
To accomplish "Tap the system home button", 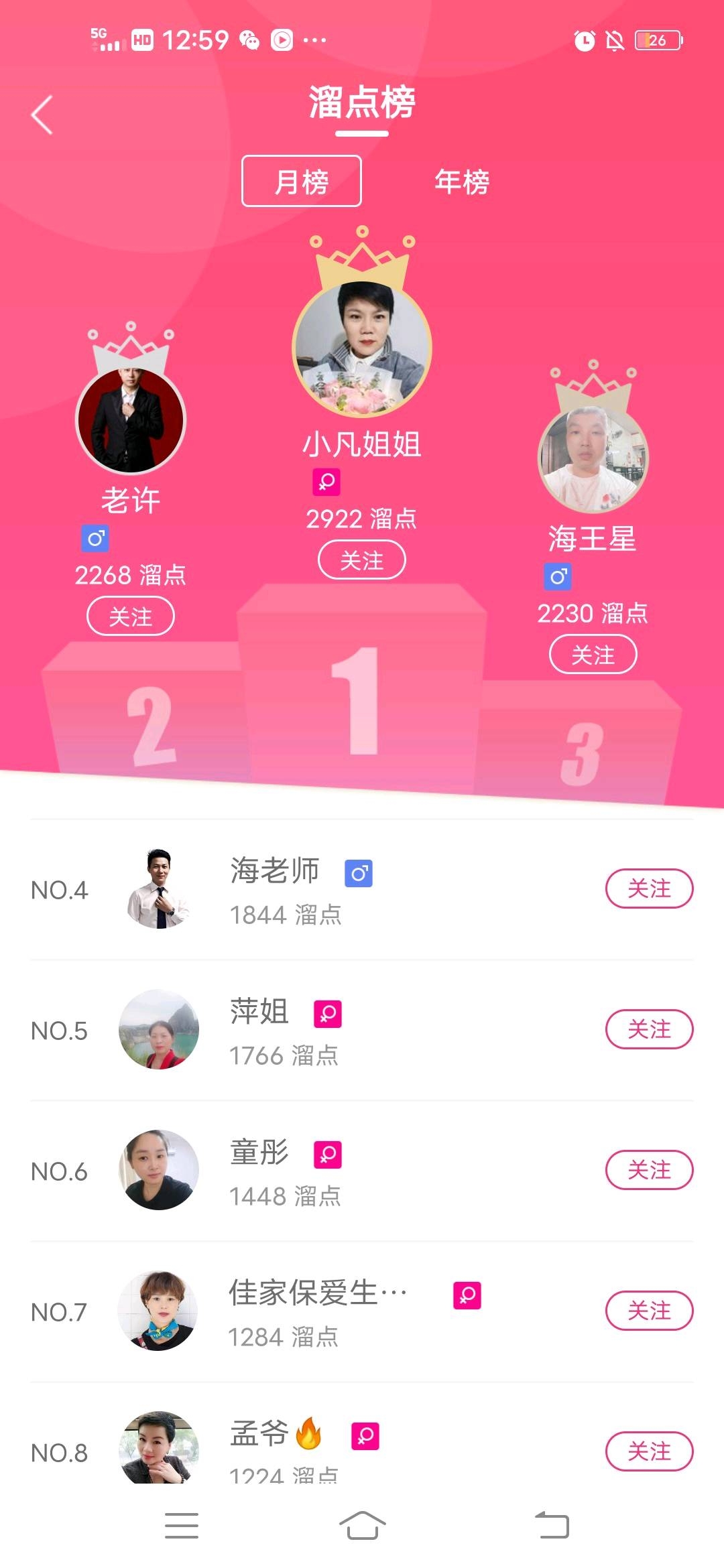I will 362,1526.
